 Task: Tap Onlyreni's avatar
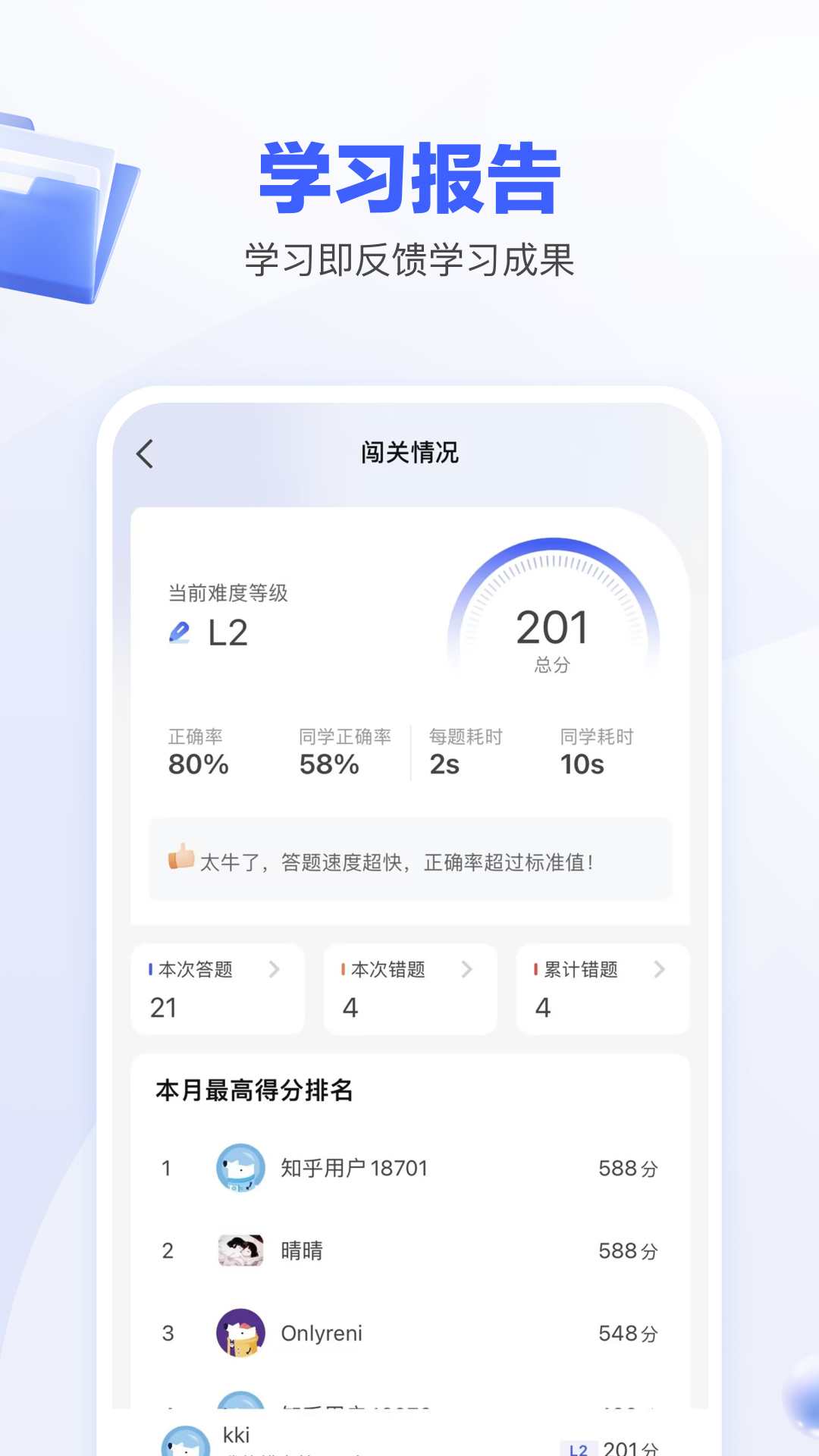click(x=241, y=1334)
